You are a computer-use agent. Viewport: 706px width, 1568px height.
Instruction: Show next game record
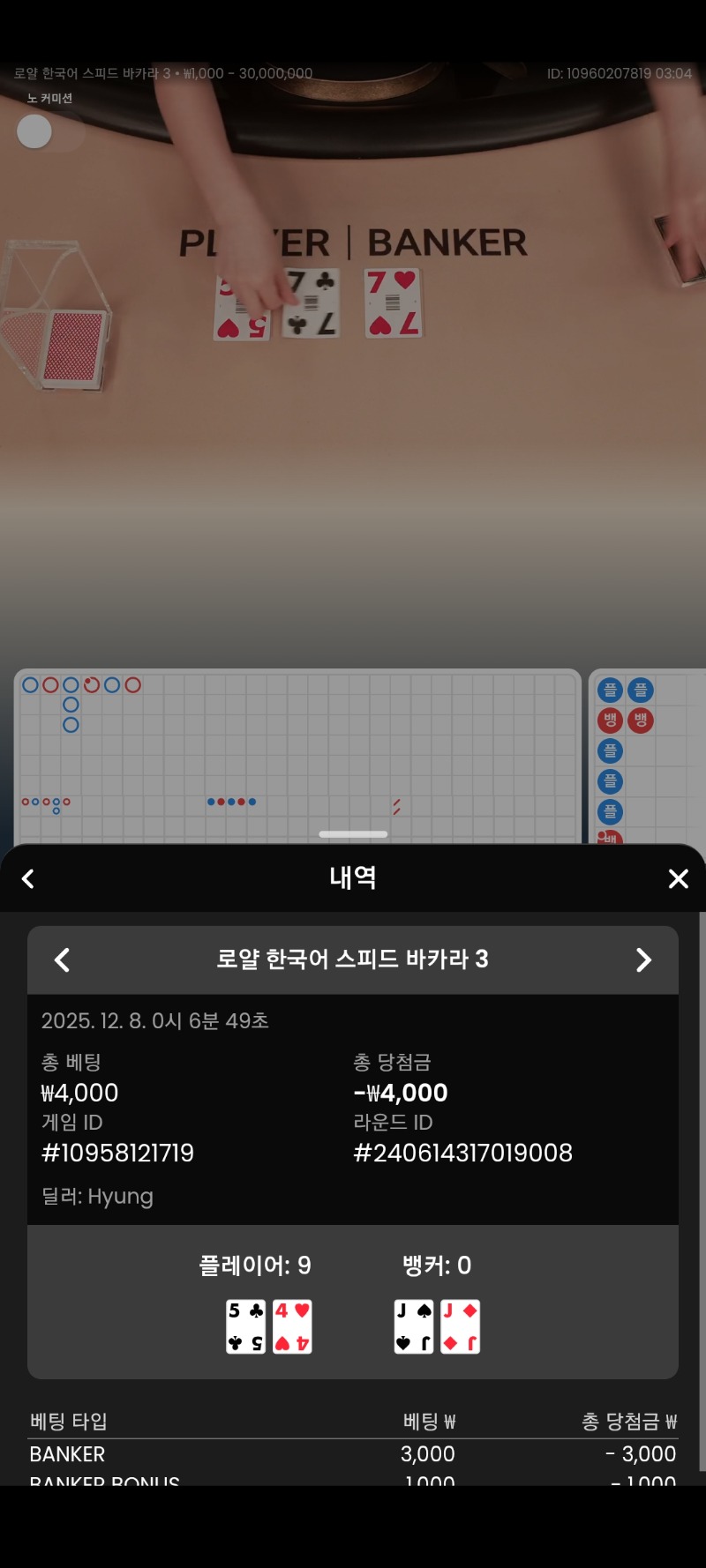coord(643,959)
